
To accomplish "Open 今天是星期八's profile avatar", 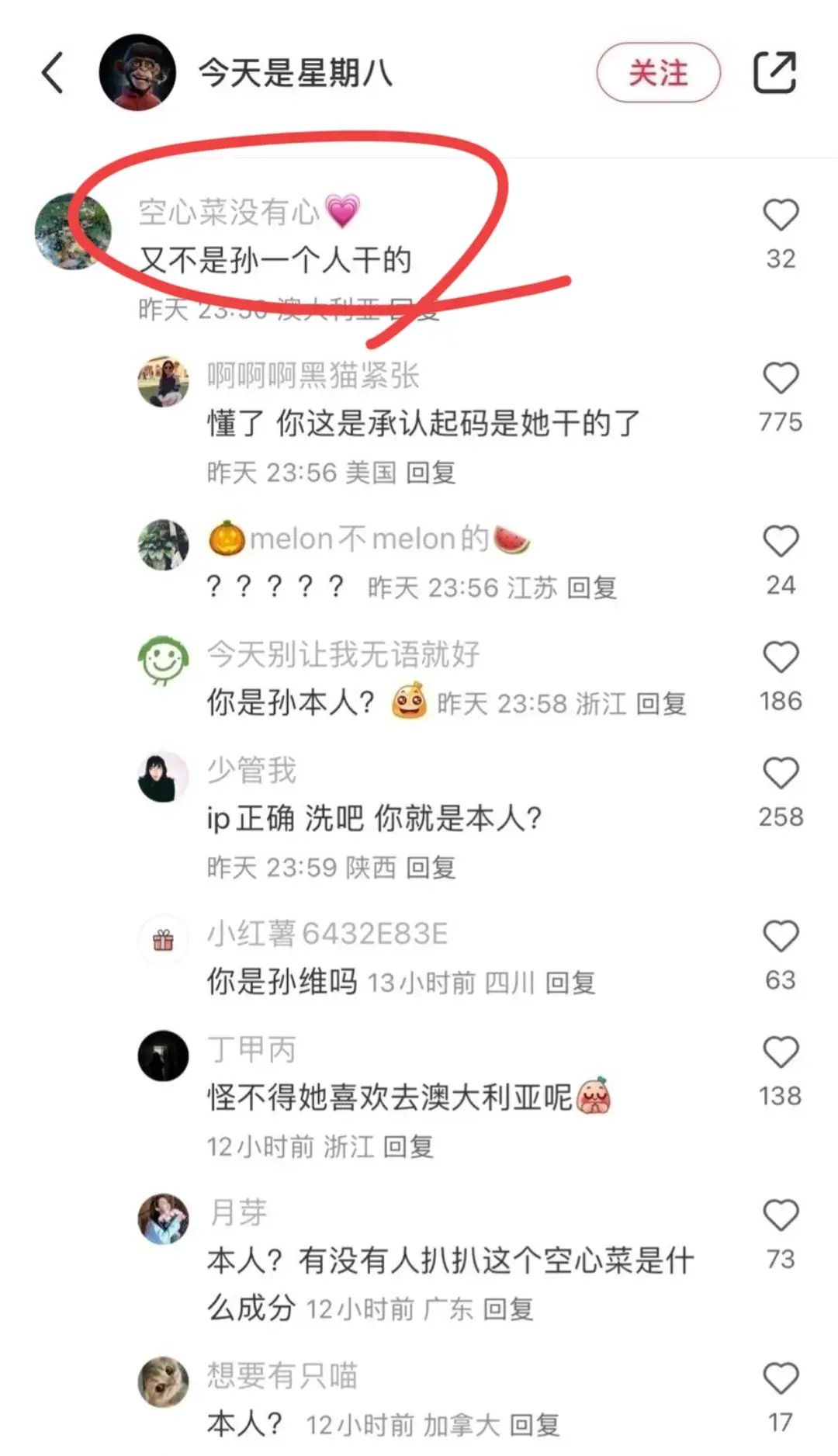I will (137, 73).
